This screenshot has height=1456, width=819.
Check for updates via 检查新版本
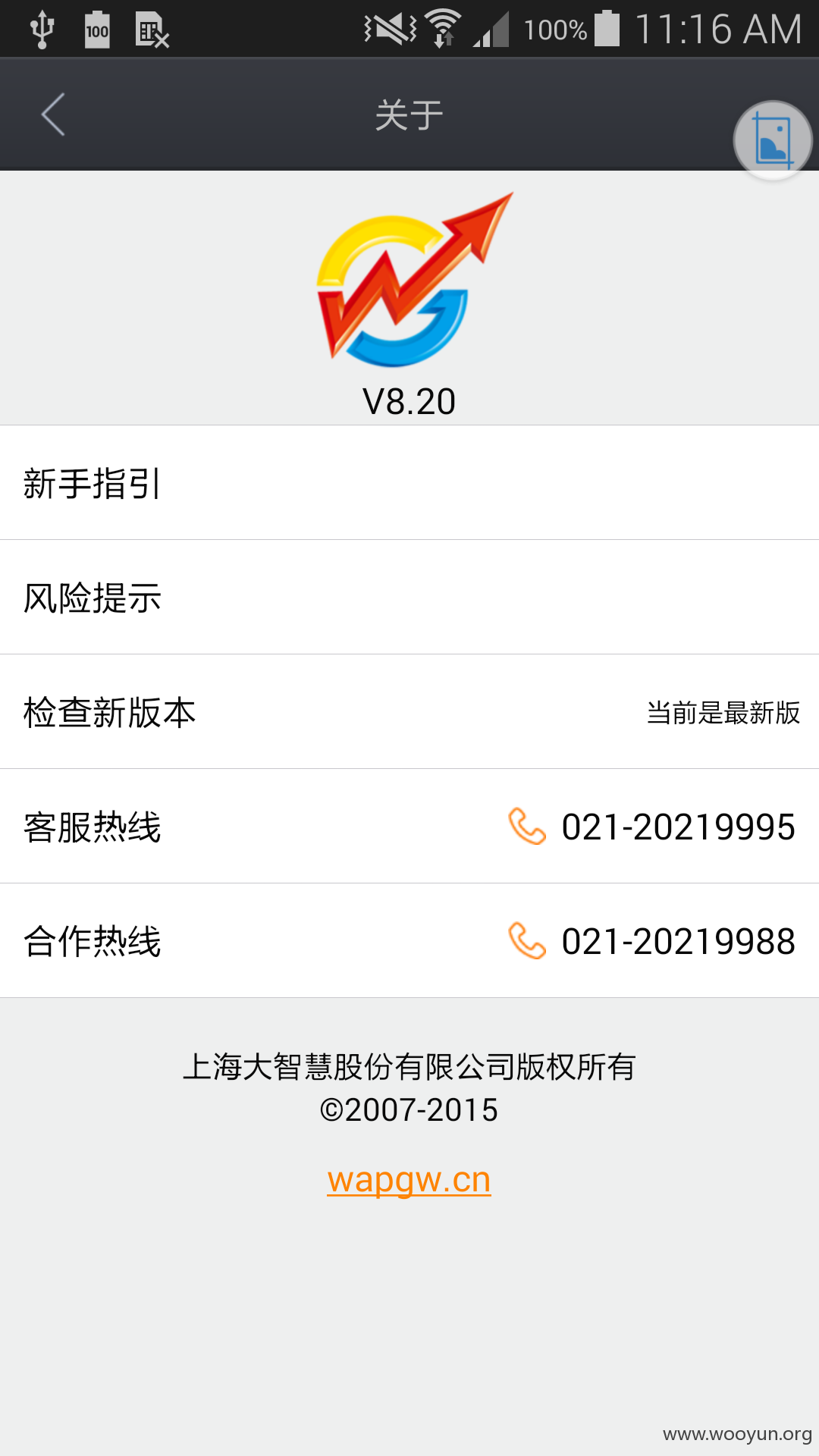409,712
